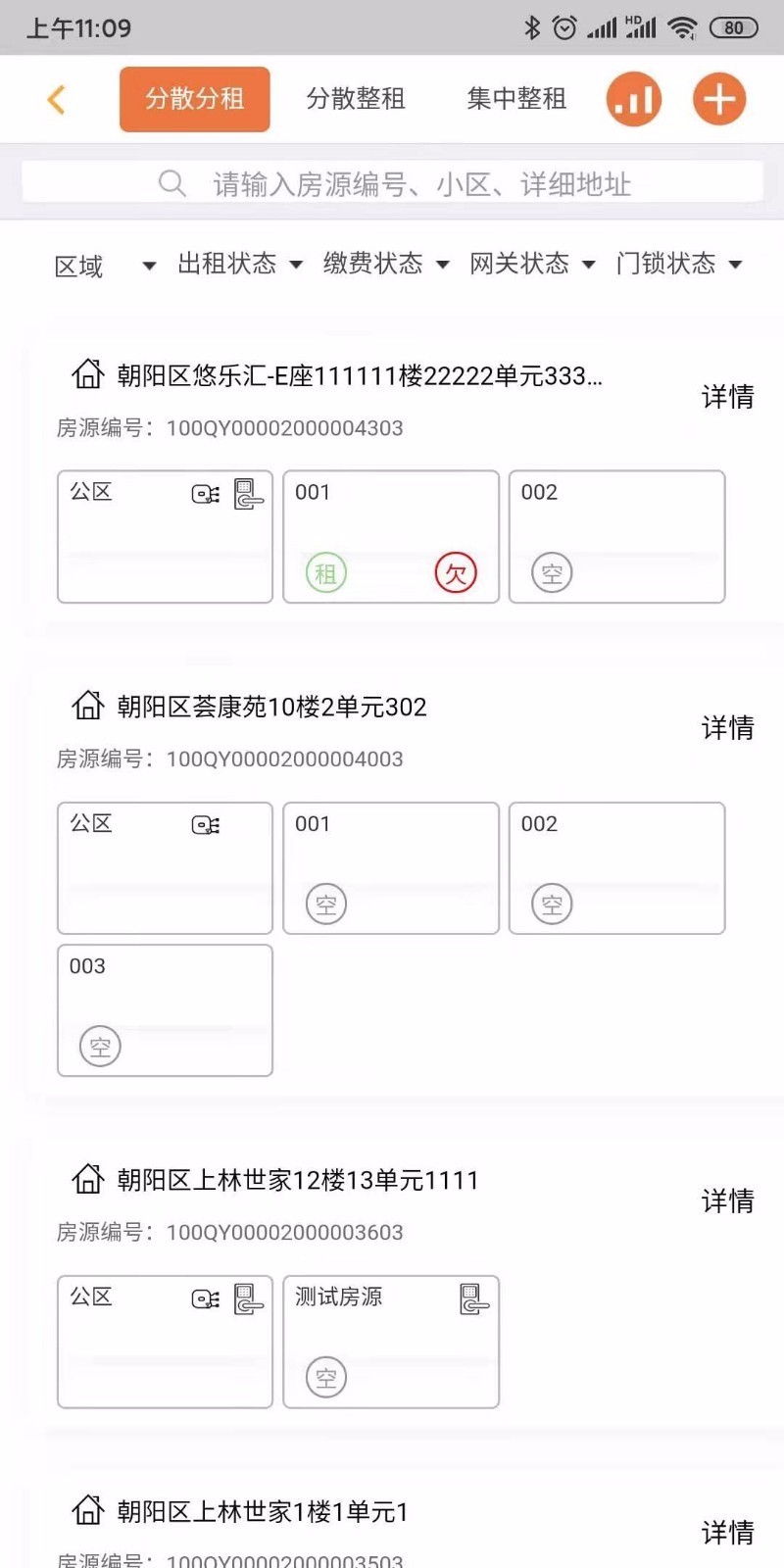Expand the 区域 filter dropdown
Image resolution: width=784 pixels, height=1568 pixels.
tap(104, 266)
